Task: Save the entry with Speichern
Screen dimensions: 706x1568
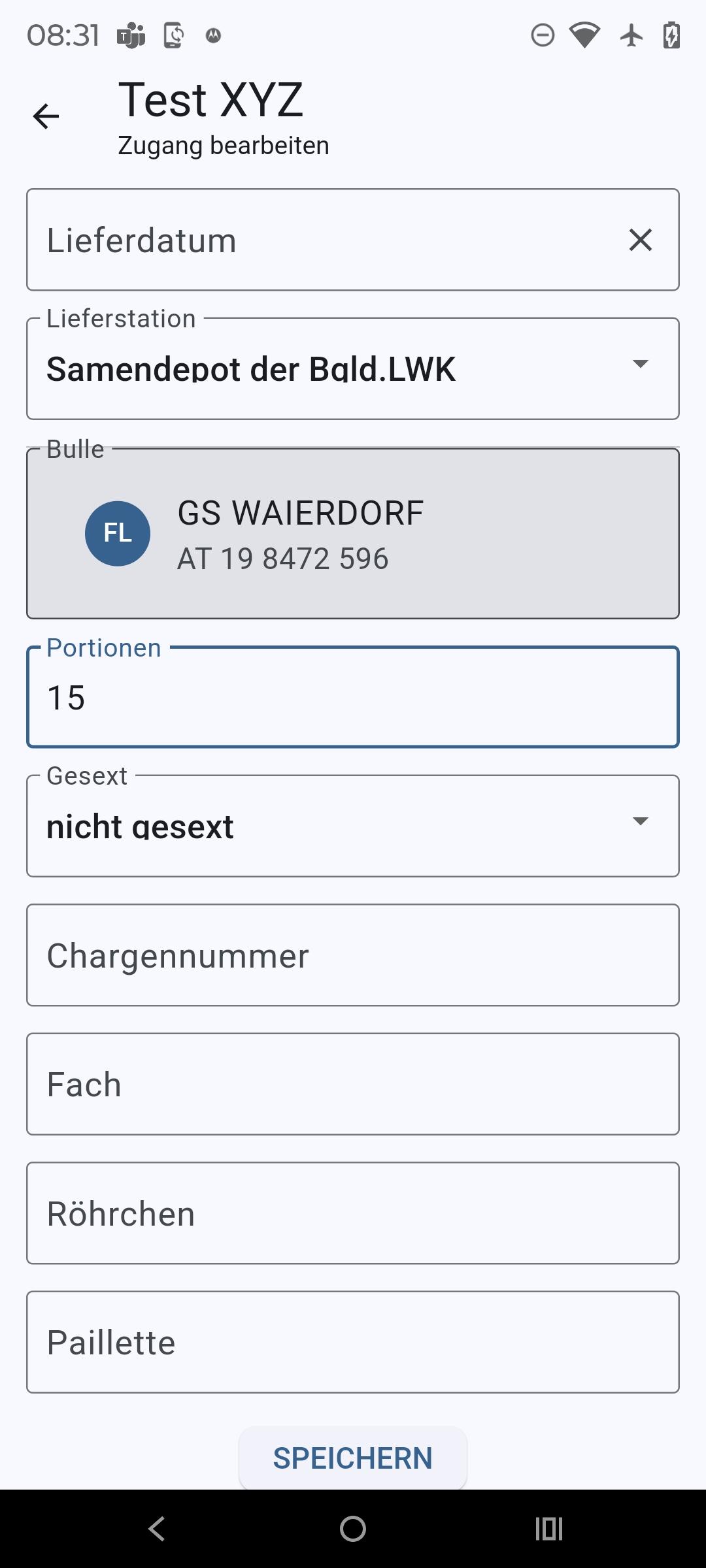Action: tap(353, 1458)
